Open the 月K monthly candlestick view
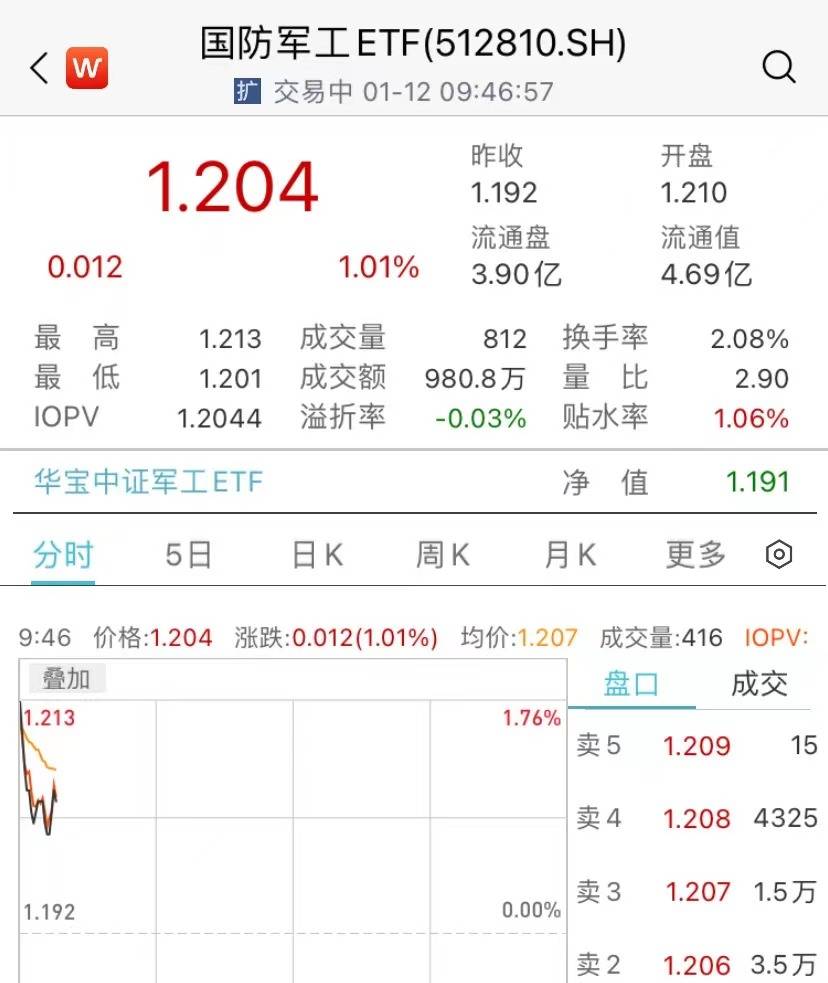 point(568,554)
